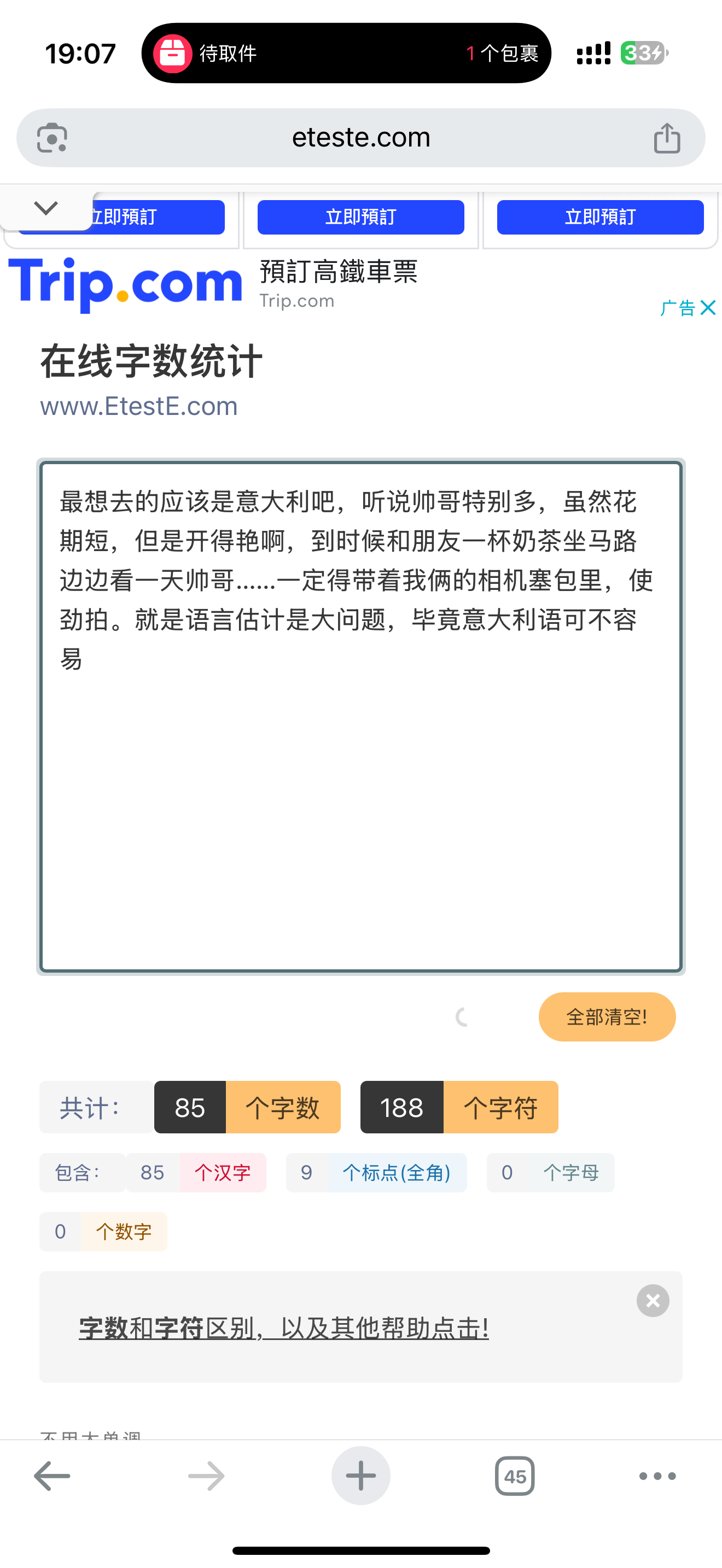Clear all text with 全部清空!
The width and height of the screenshot is (722, 1568).
coord(607,1016)
